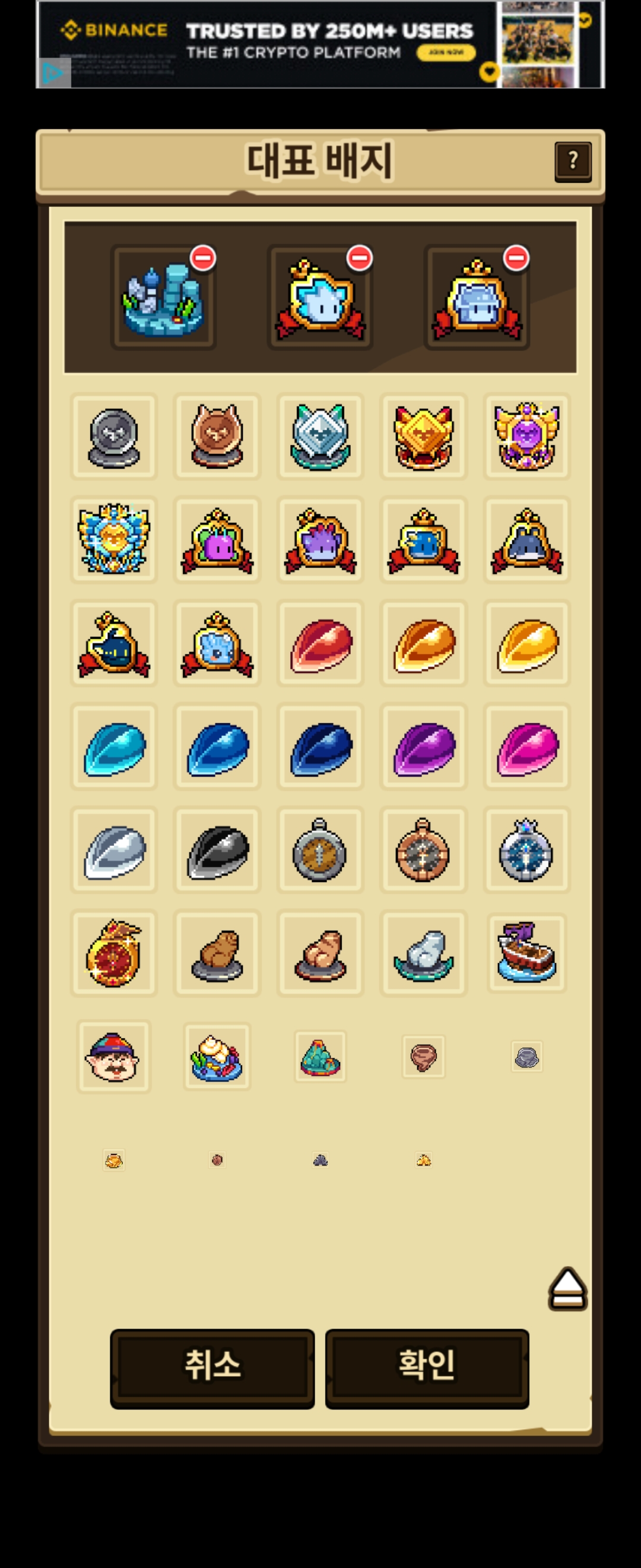Choose the bronze cat-eared medal badge
The width and height of the screenshot is (641, 1568).
click(217, 437)
